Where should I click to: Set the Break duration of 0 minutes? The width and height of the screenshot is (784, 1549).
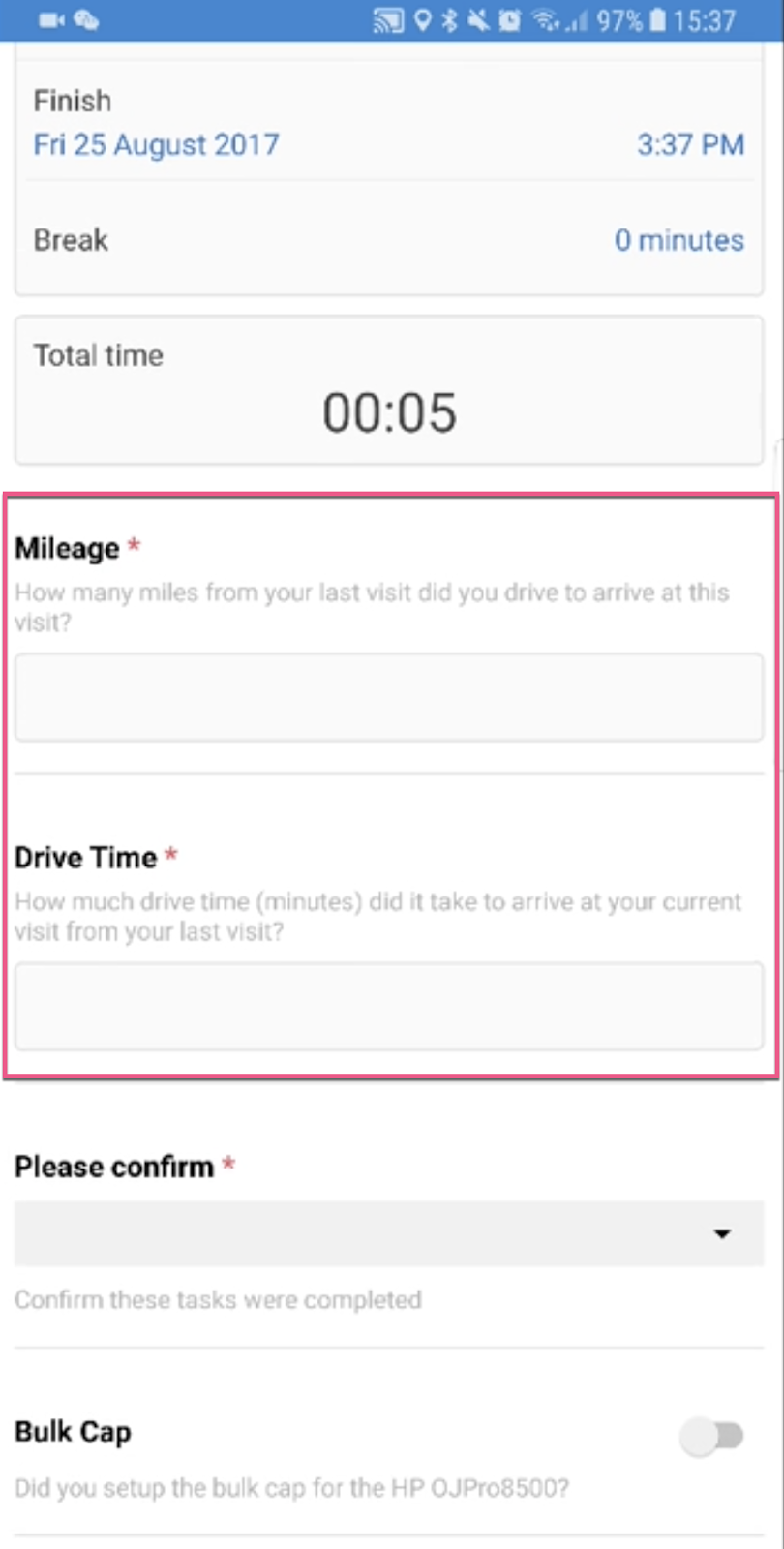[678, 240]
